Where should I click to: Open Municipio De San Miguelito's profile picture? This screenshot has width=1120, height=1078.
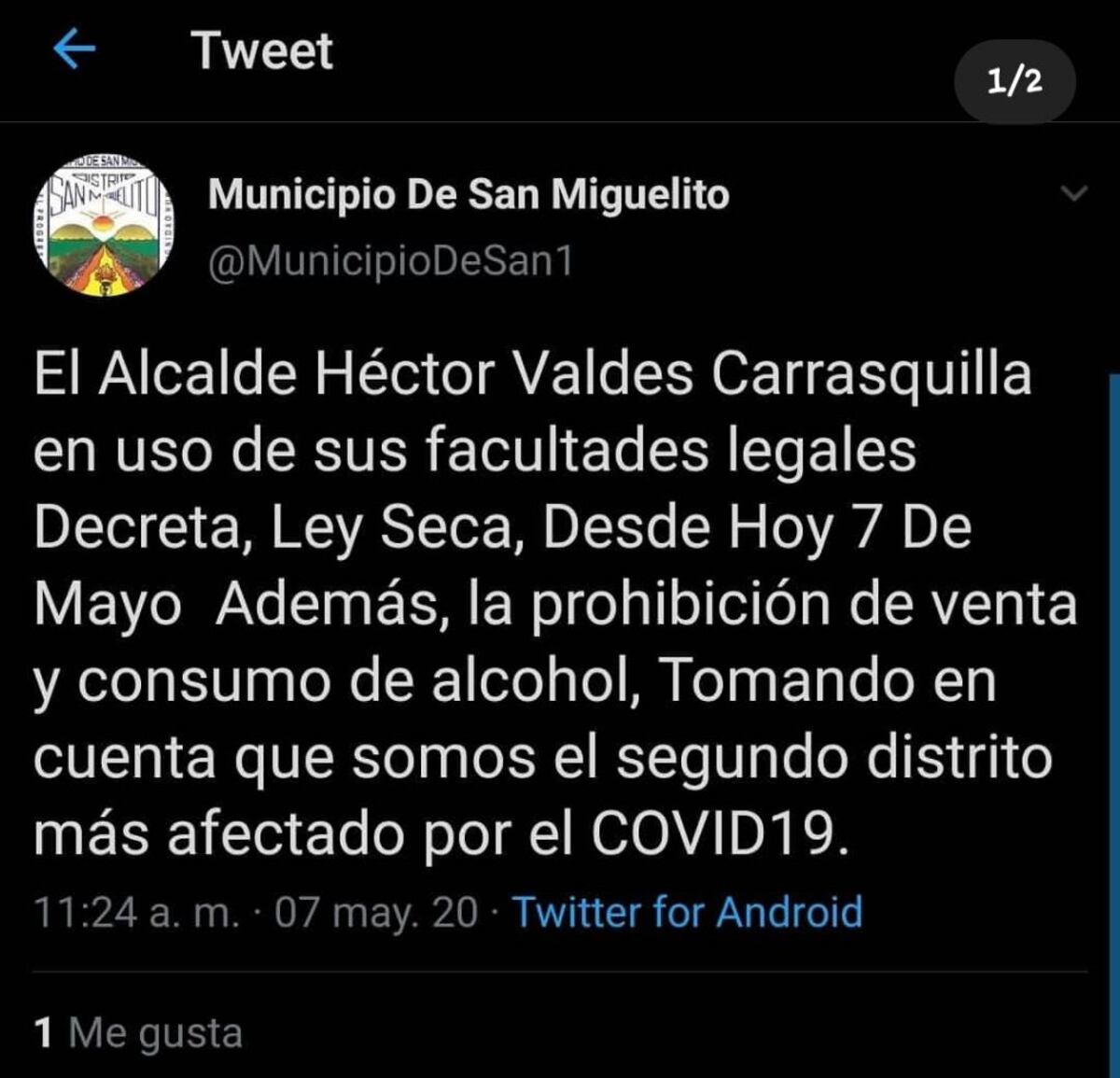coord(104,227)
